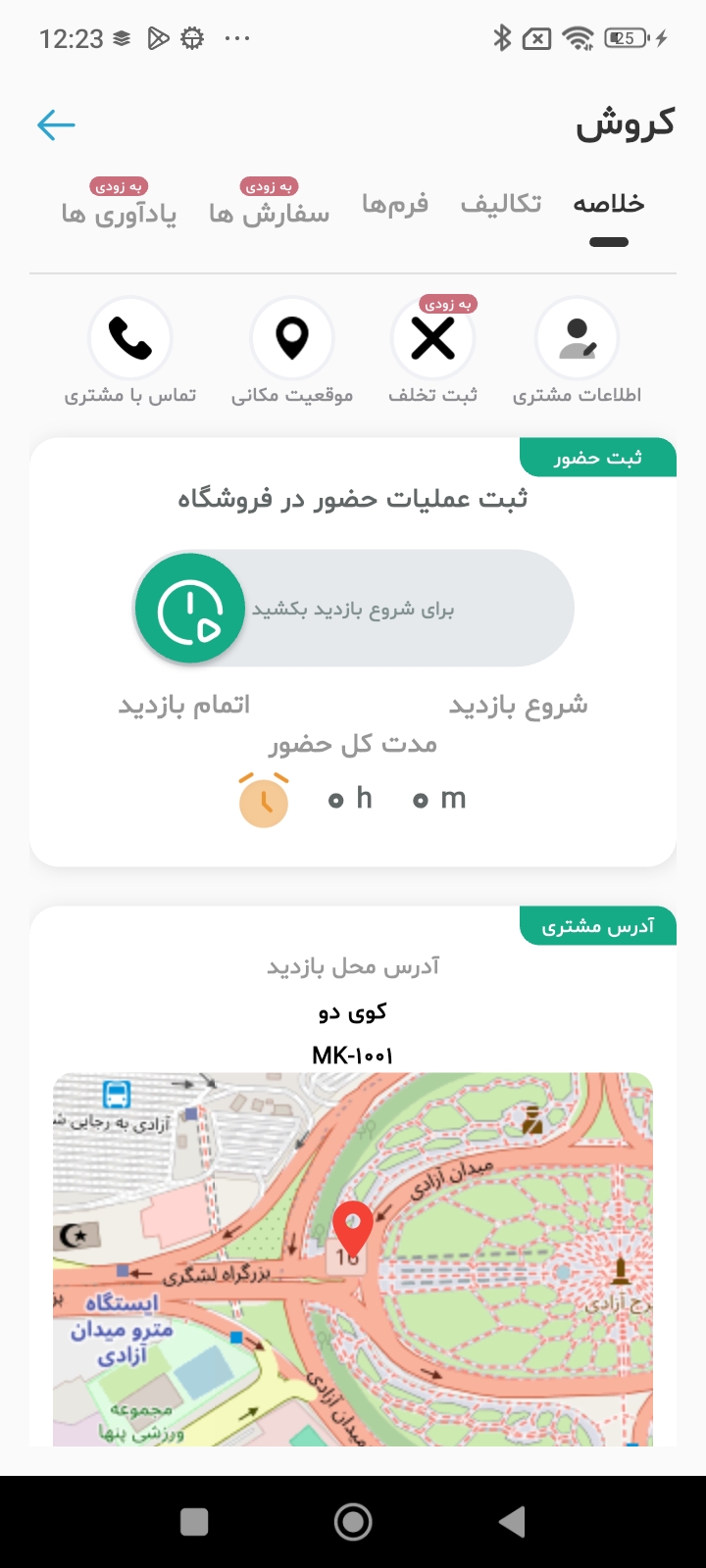Open the فرم‌ها tab
Image resolution: width=706 pixels, height=1568 pixels.
[x=395, y=204]
